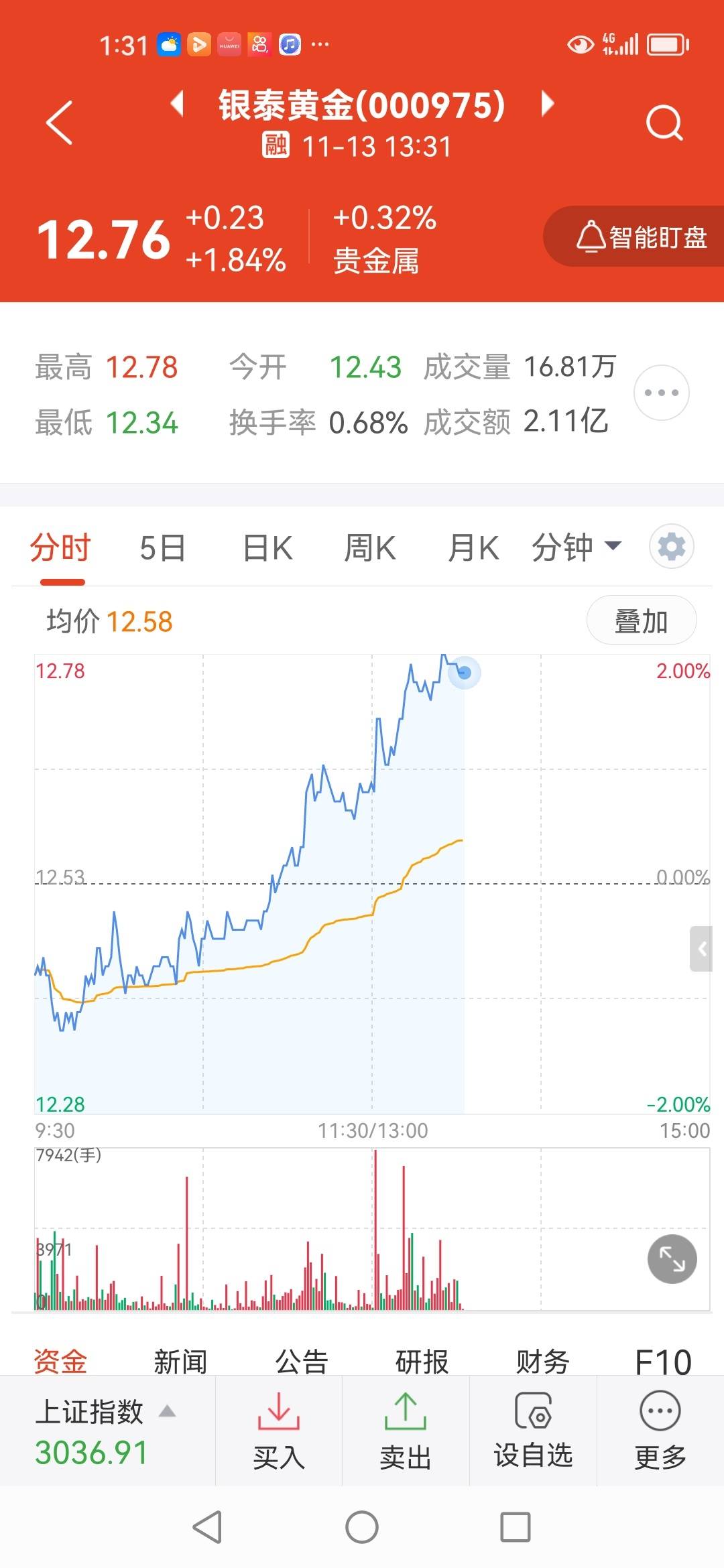
Task: Switch to the next stock with right arrow
Action: click(x=548, y=104)
